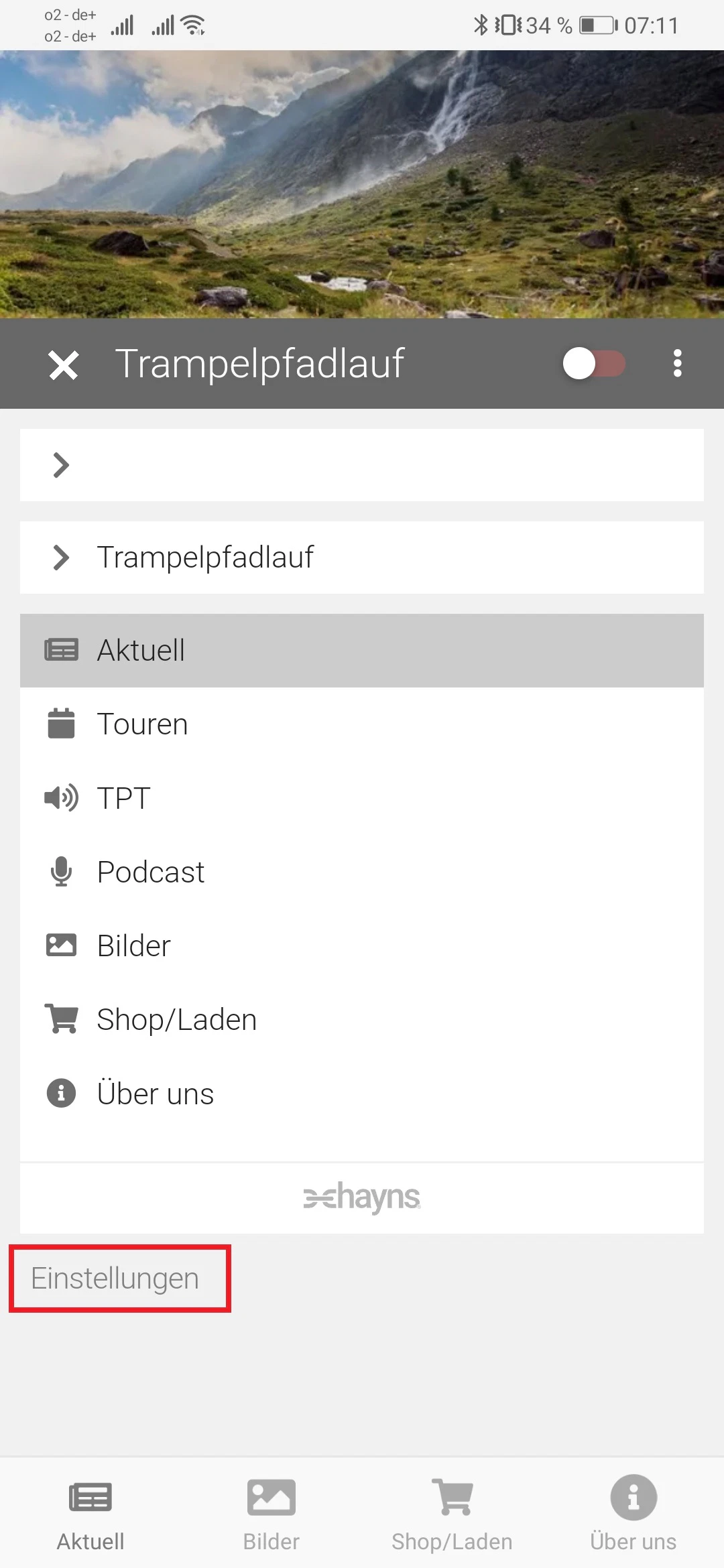Go to Touren
724x1568 pixels.
[362, 724]
